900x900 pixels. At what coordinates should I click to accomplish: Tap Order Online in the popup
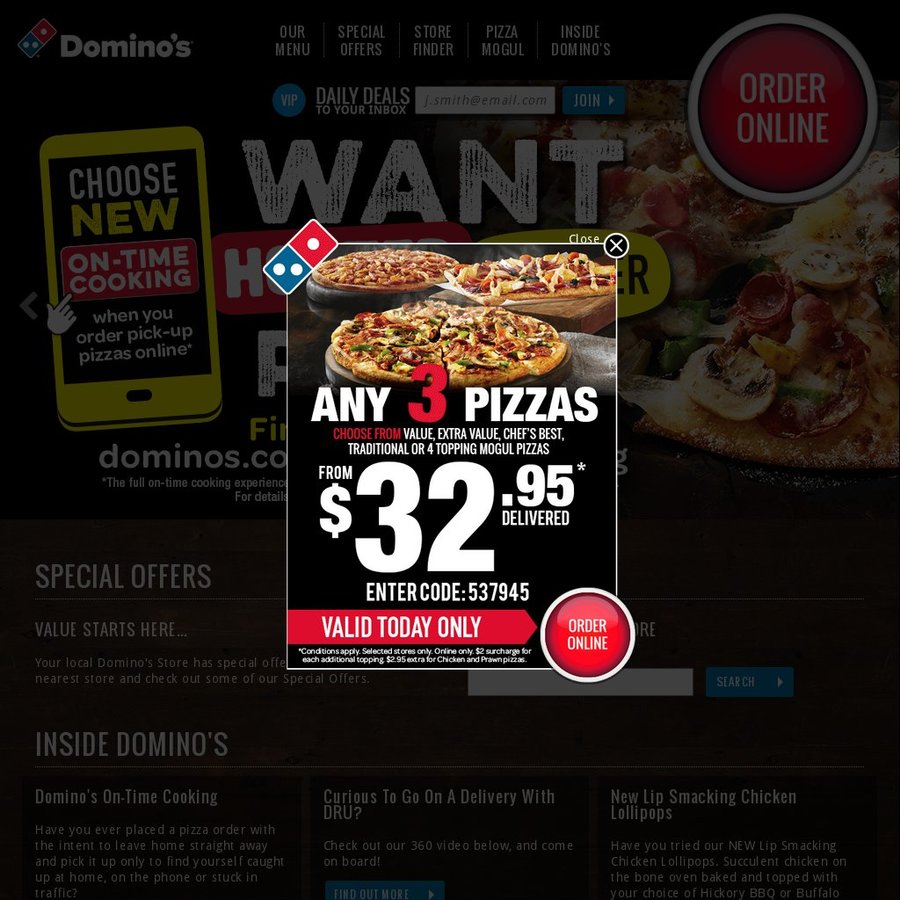(x=587, y=634)
